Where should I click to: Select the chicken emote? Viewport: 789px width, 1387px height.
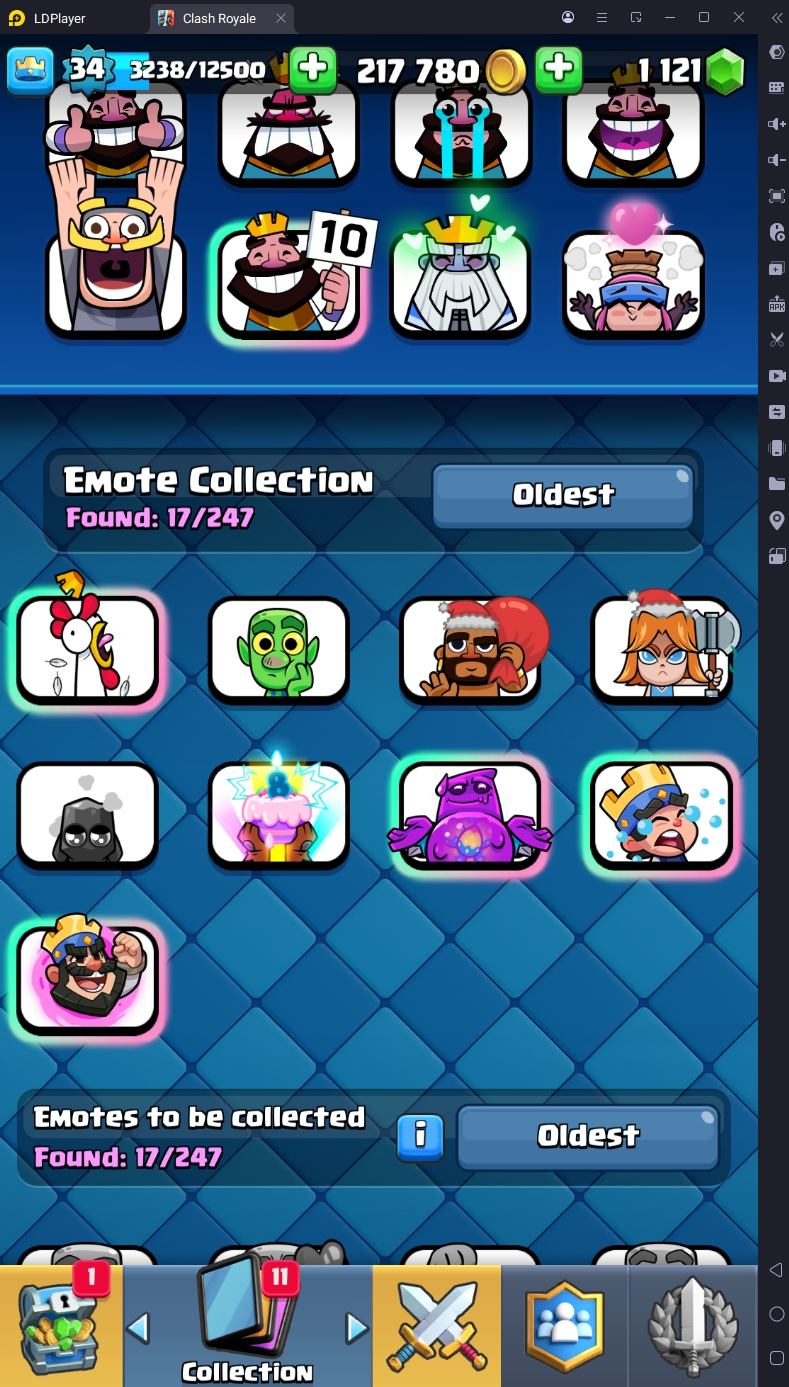(x=88, y=648)
